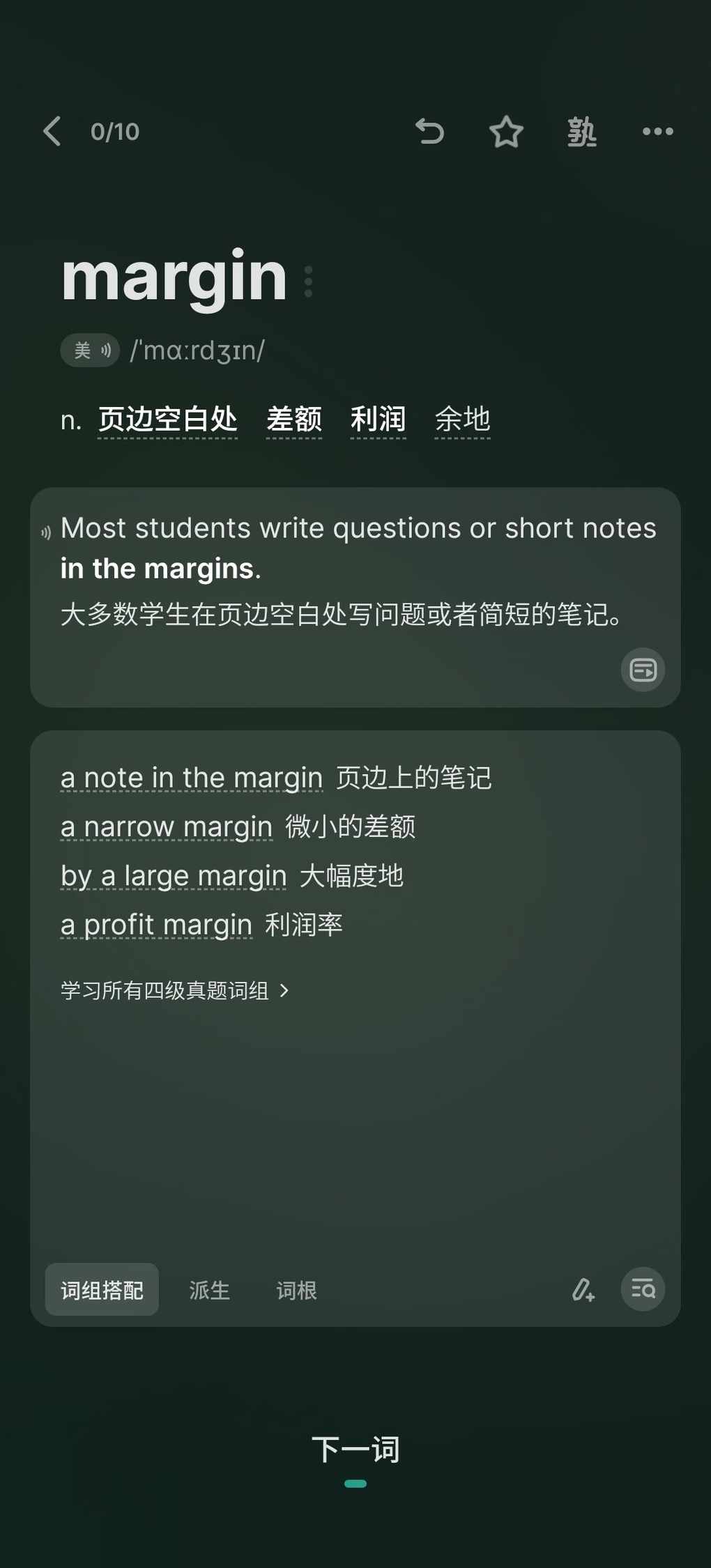The height and width of the screenshot is (1568, 711).
Task: Open phrase 'a note in the margin'
Action: pyautogui.click(x=192, y=778)
